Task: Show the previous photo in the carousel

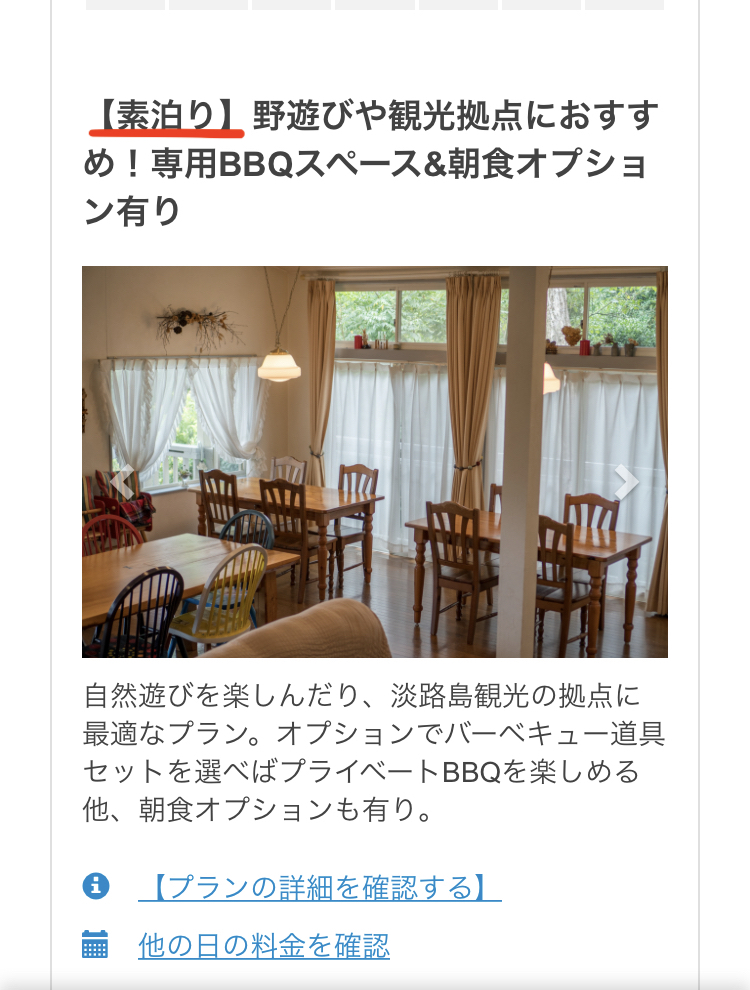Action: (122, 482)
